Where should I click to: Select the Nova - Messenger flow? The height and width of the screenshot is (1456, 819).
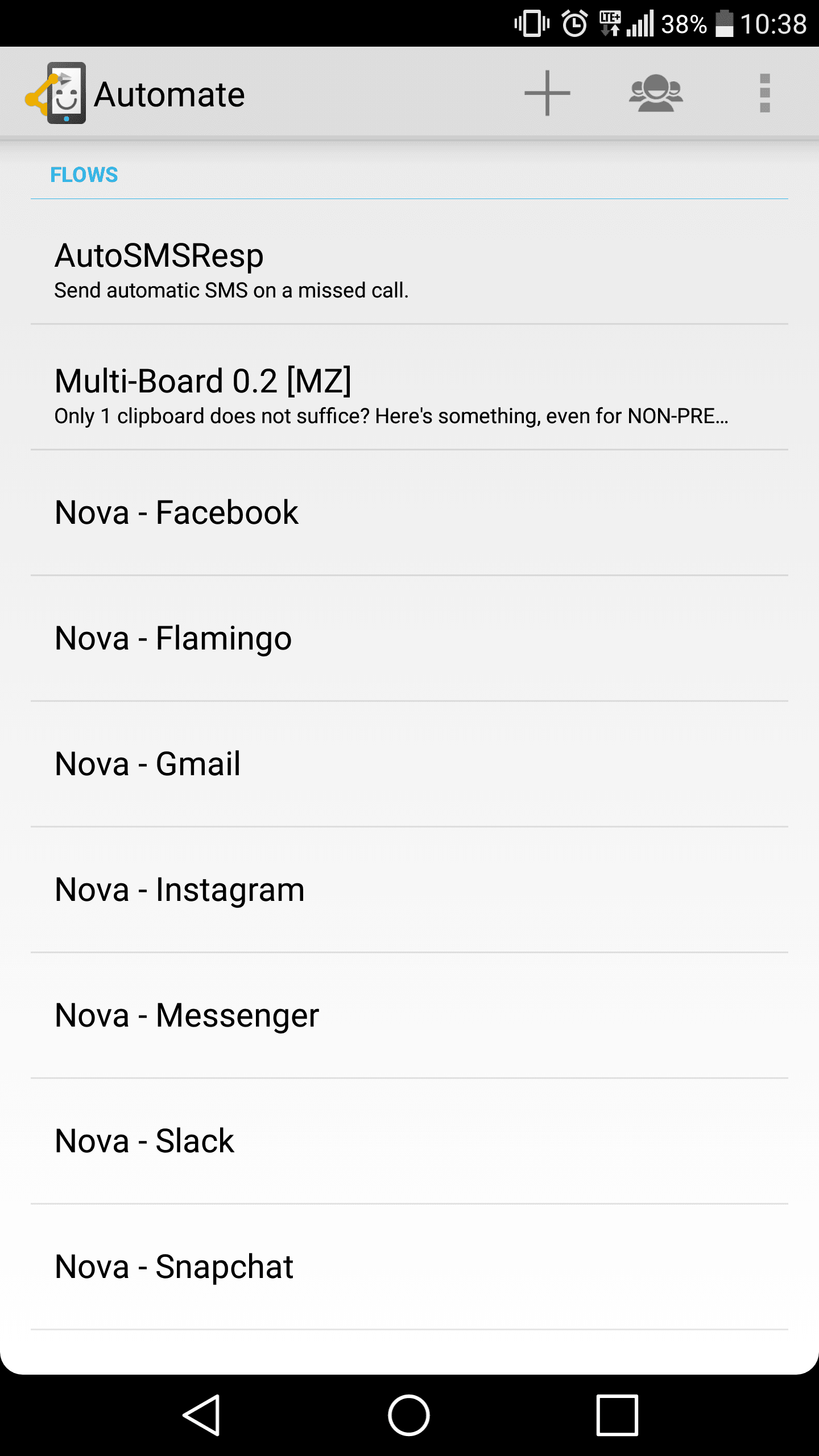click(409, 1016)
